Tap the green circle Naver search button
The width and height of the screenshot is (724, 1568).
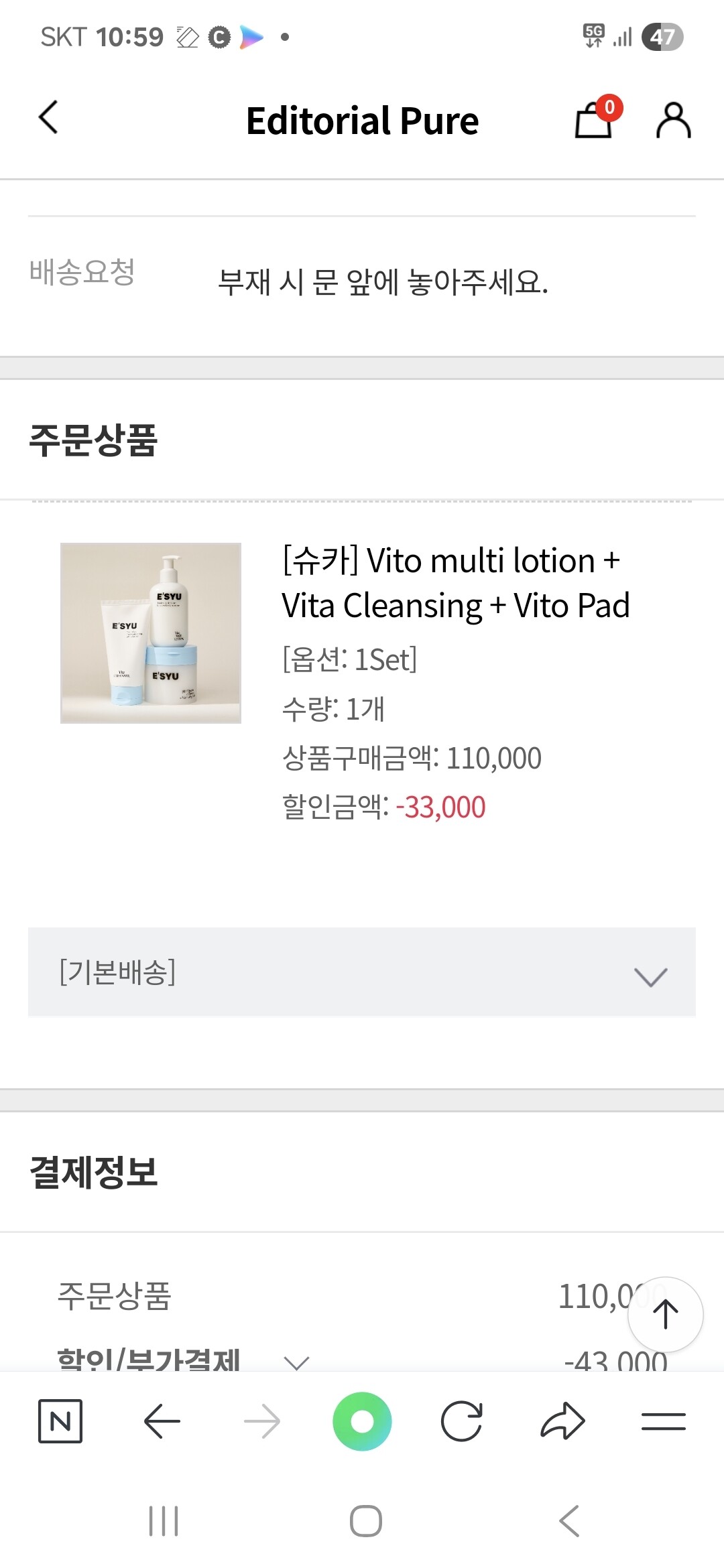click(x=362, y=1421)
